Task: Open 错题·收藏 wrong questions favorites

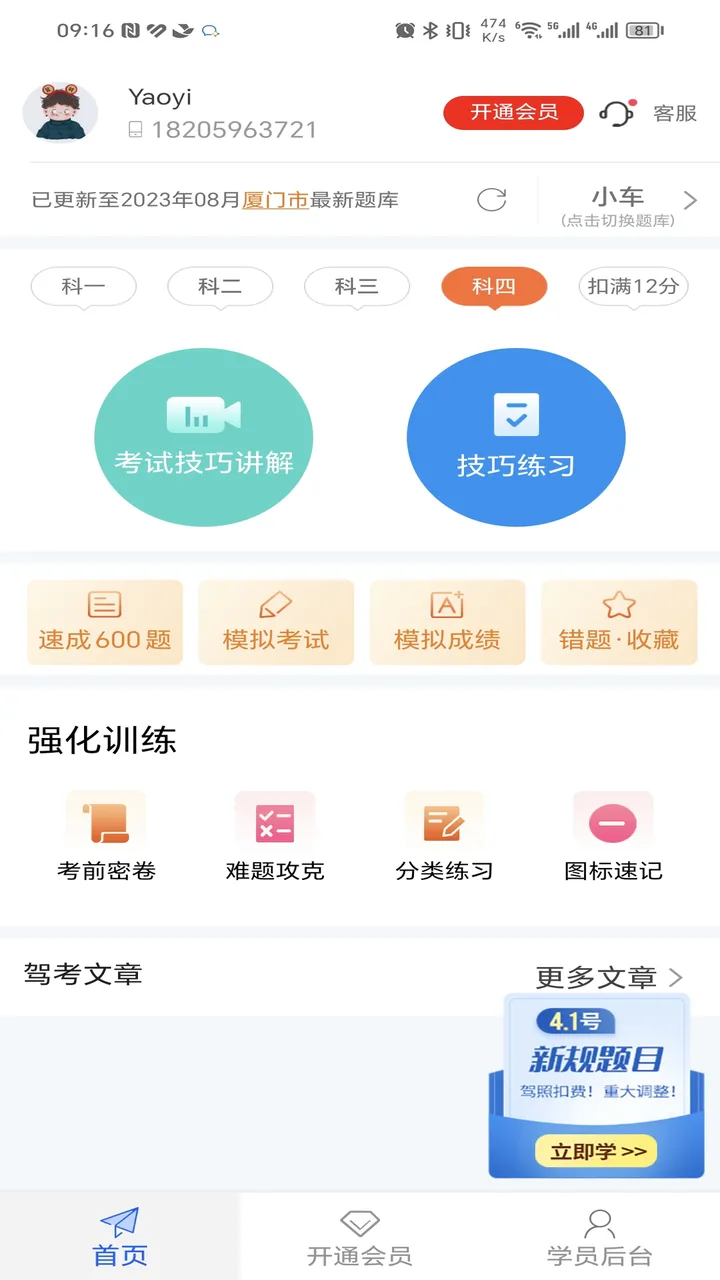Action: (619, 622)
